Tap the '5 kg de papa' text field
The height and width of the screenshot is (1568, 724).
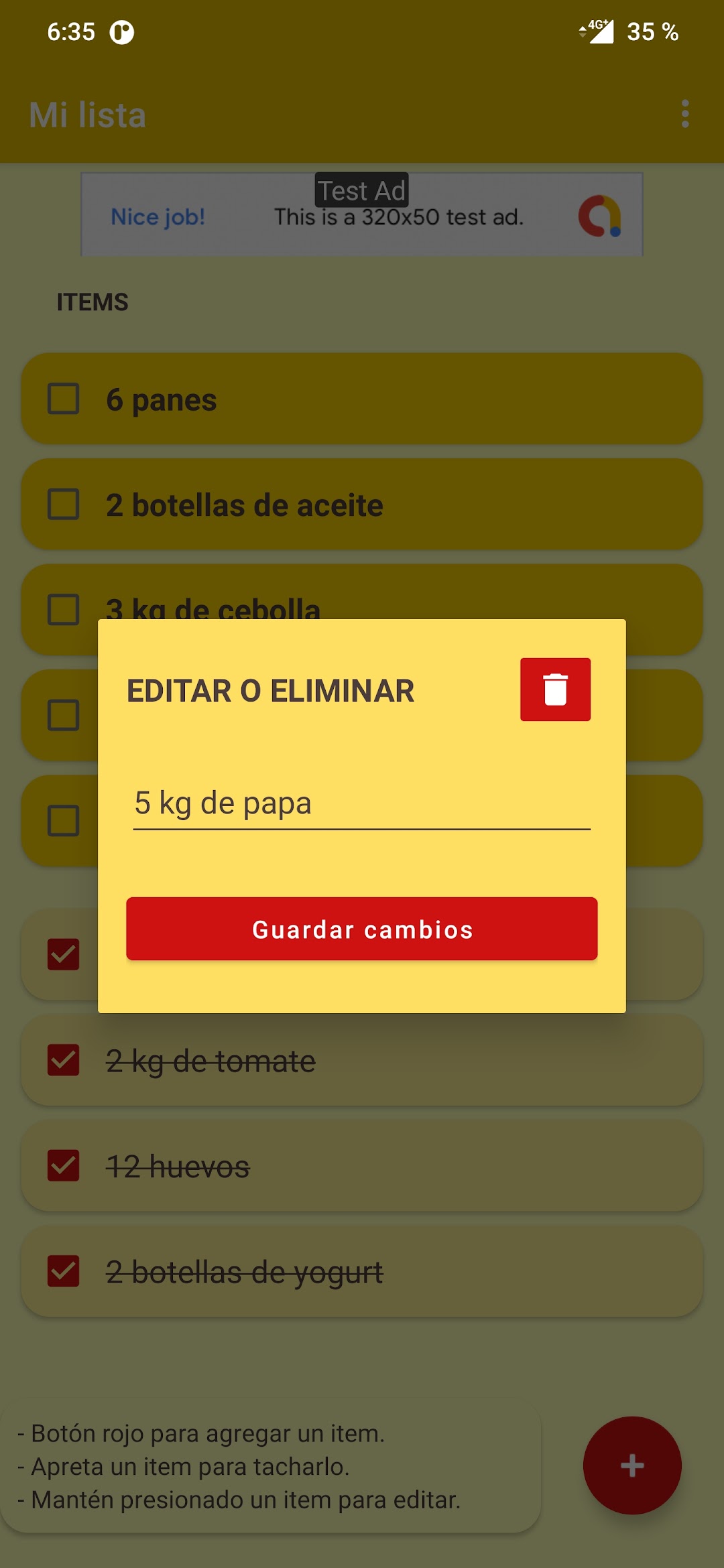tap(361, 803)
